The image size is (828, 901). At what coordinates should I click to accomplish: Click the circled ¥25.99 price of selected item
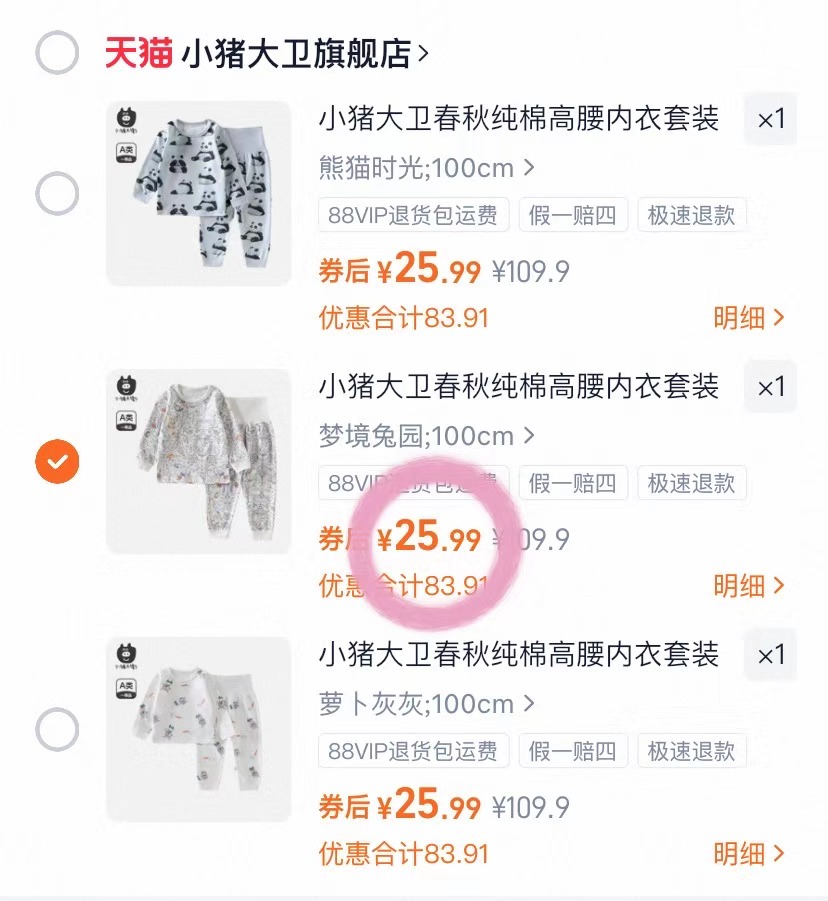coord(435,537)
